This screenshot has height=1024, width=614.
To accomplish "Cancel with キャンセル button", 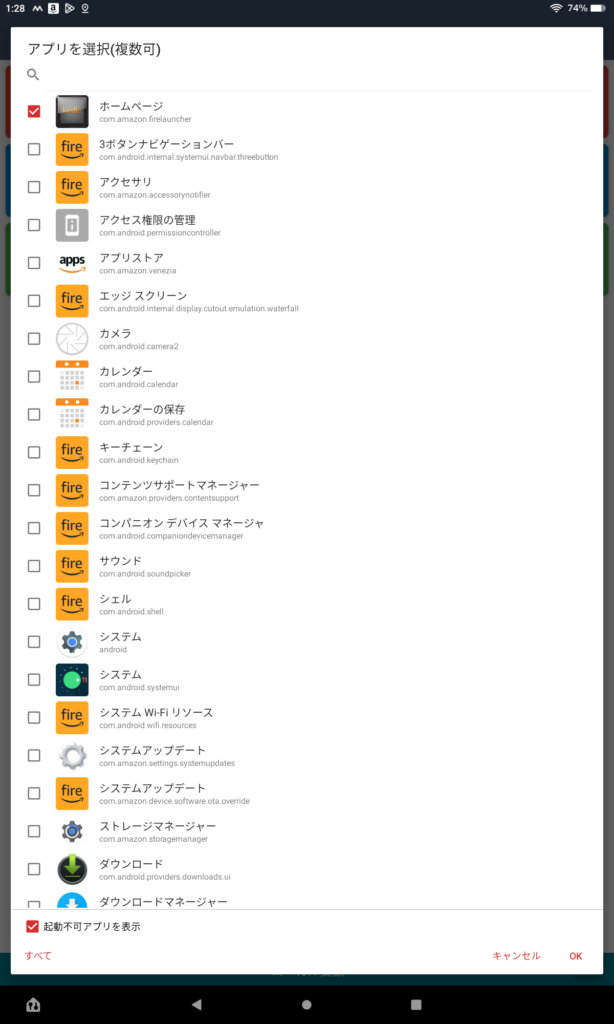I will pos(516,956).
